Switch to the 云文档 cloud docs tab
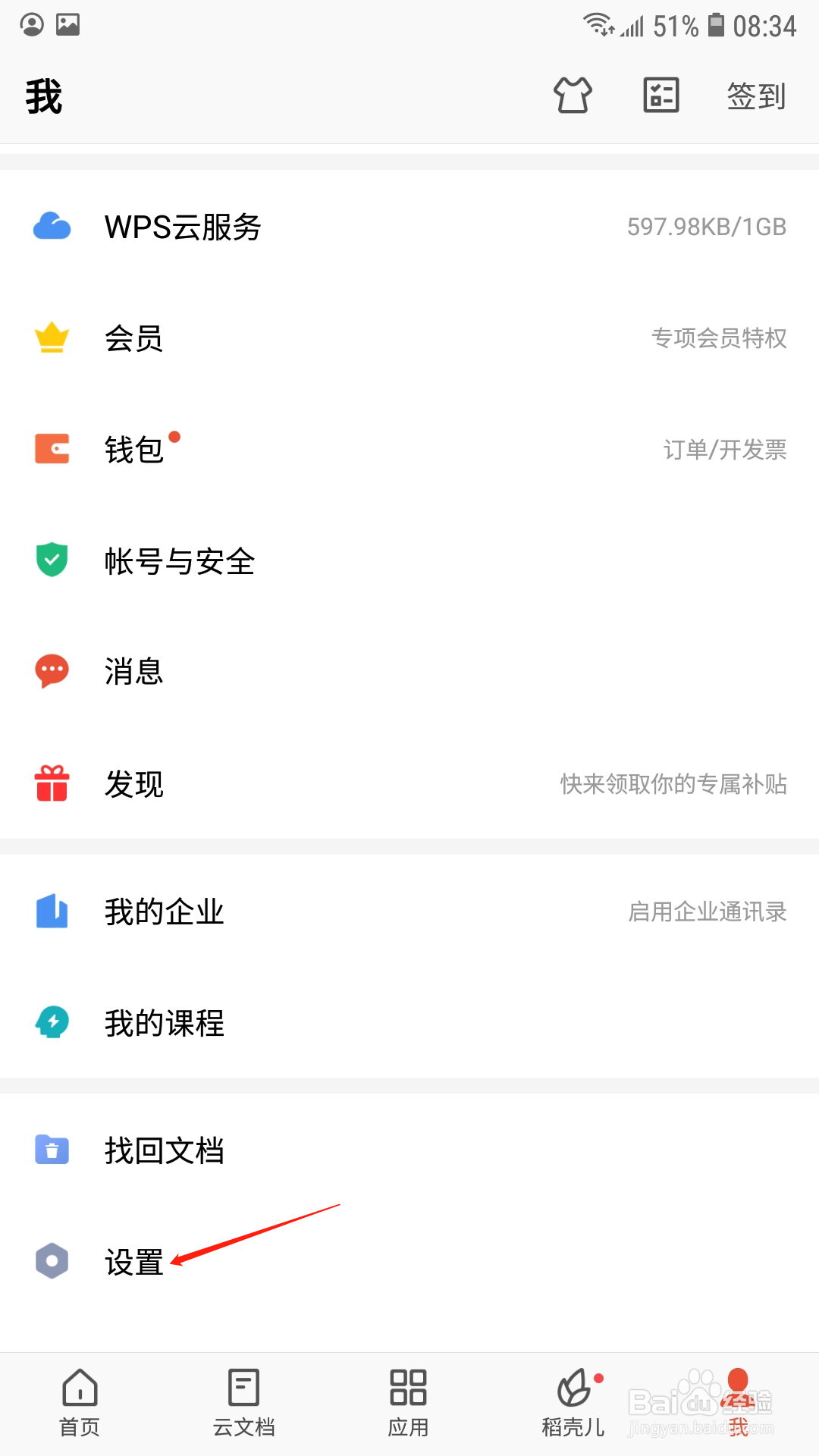This screenshot has height=1456, width=819. (x=243, y=1403)
